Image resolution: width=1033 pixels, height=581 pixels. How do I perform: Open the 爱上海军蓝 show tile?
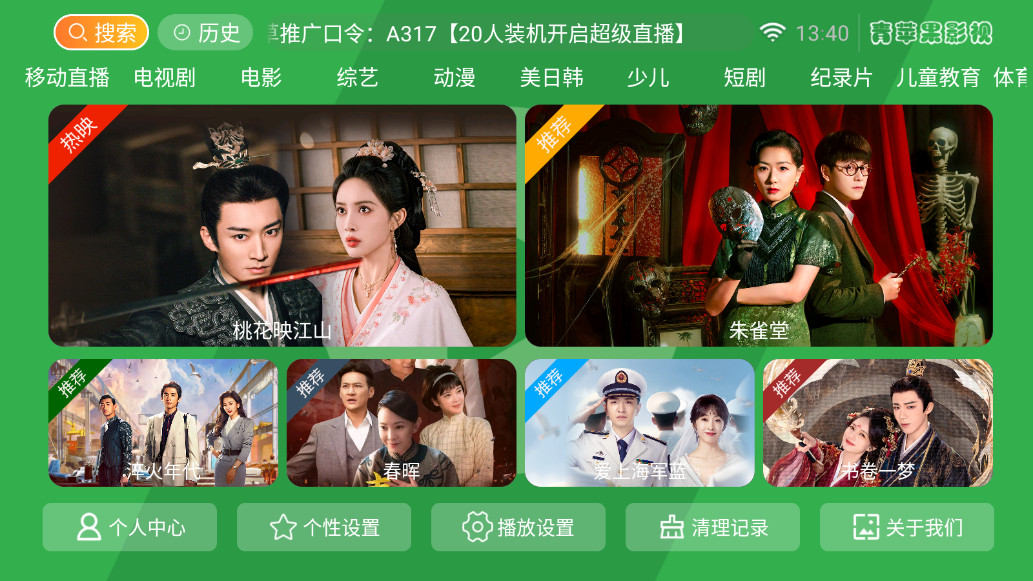pyautogui.click(x=639, y=423)
